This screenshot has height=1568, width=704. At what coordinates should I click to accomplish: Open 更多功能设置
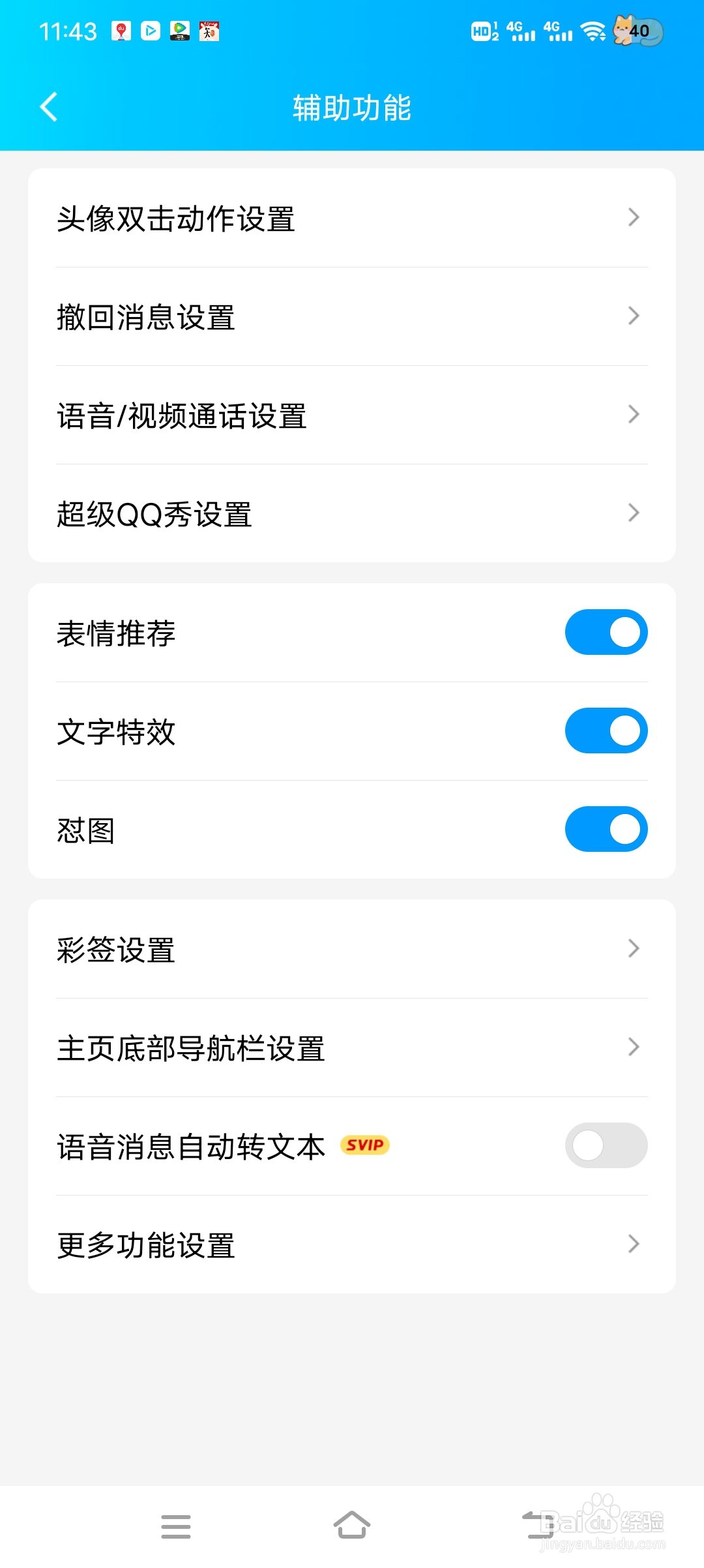coord(352,1244)
